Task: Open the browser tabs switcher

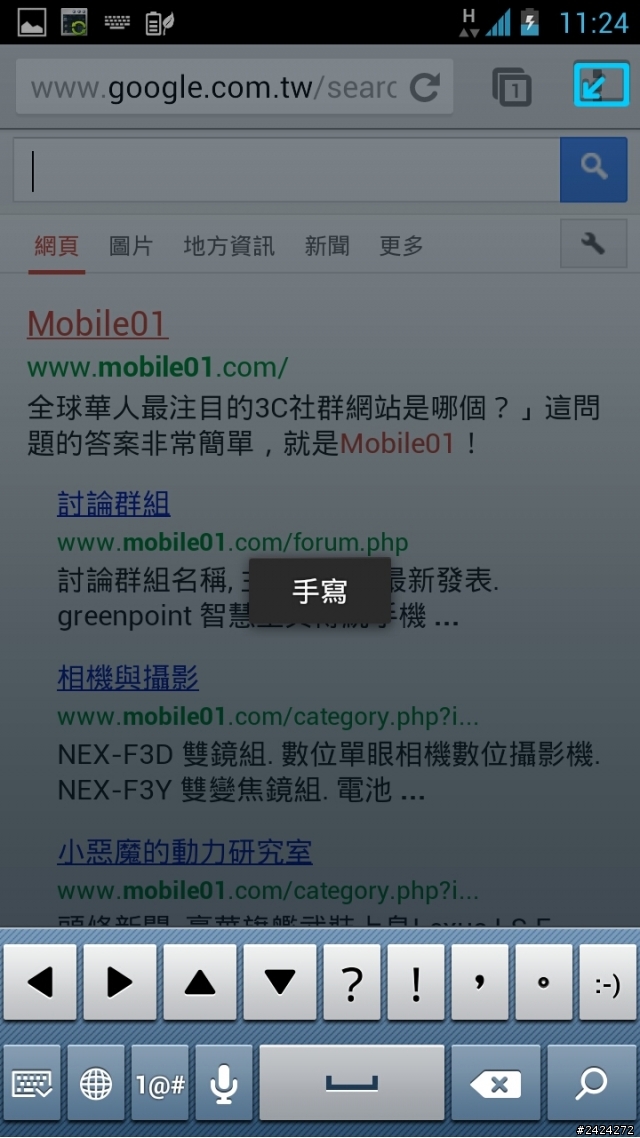Action: click(x=512, y=87)
